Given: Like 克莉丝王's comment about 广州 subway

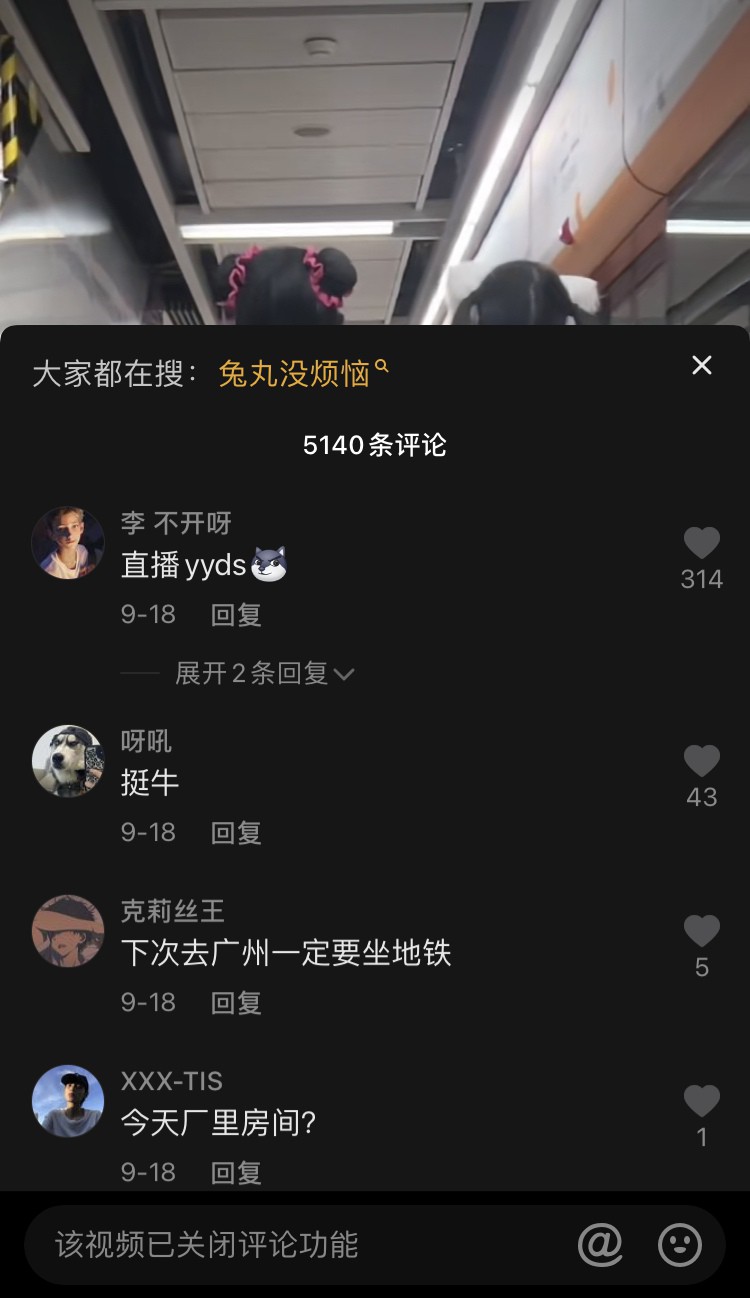Looking at the screenshot, I should coord(701,932).
